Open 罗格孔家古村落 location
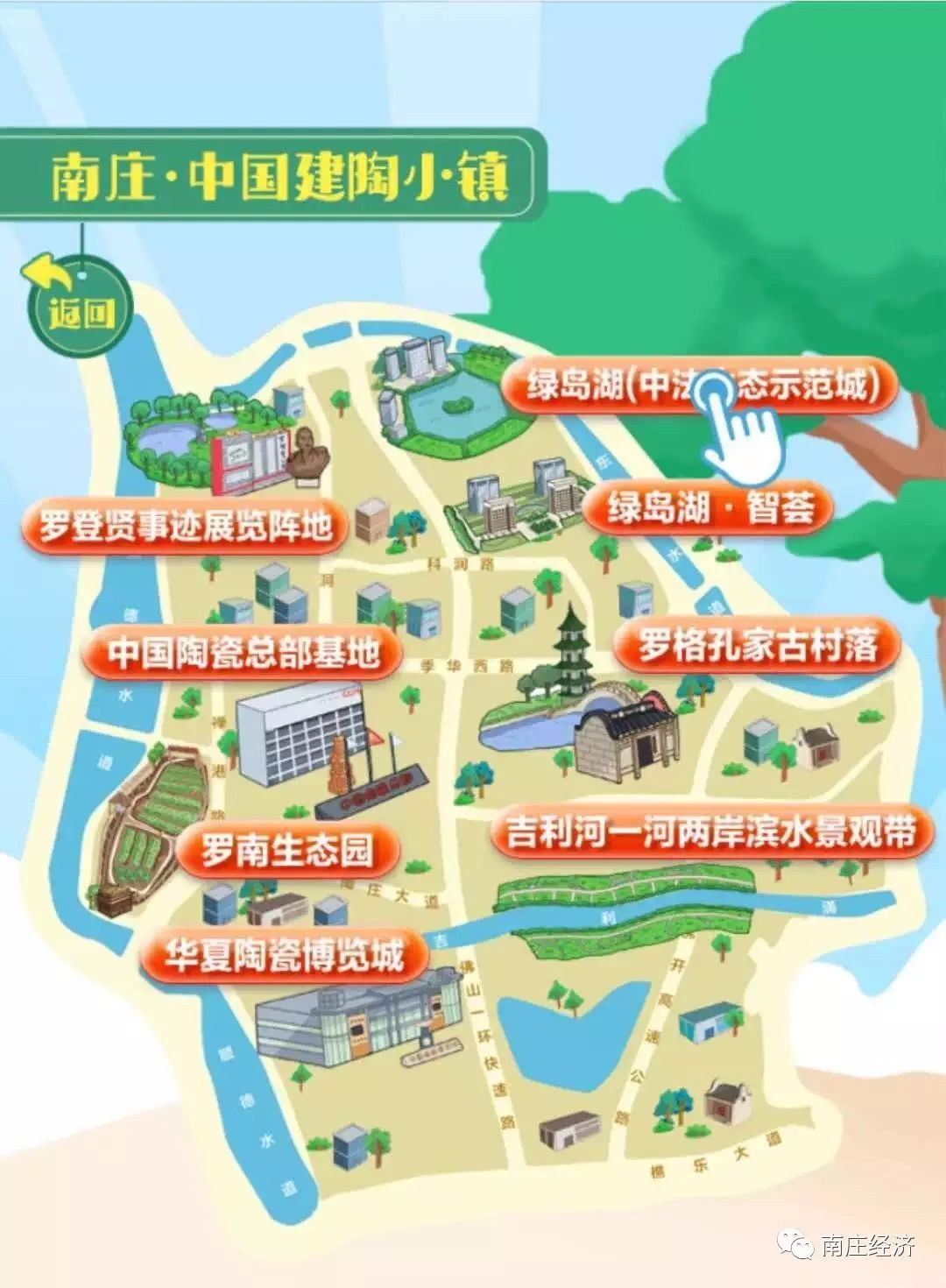The height and width of the screenshot is (1288, 946). 757,647
